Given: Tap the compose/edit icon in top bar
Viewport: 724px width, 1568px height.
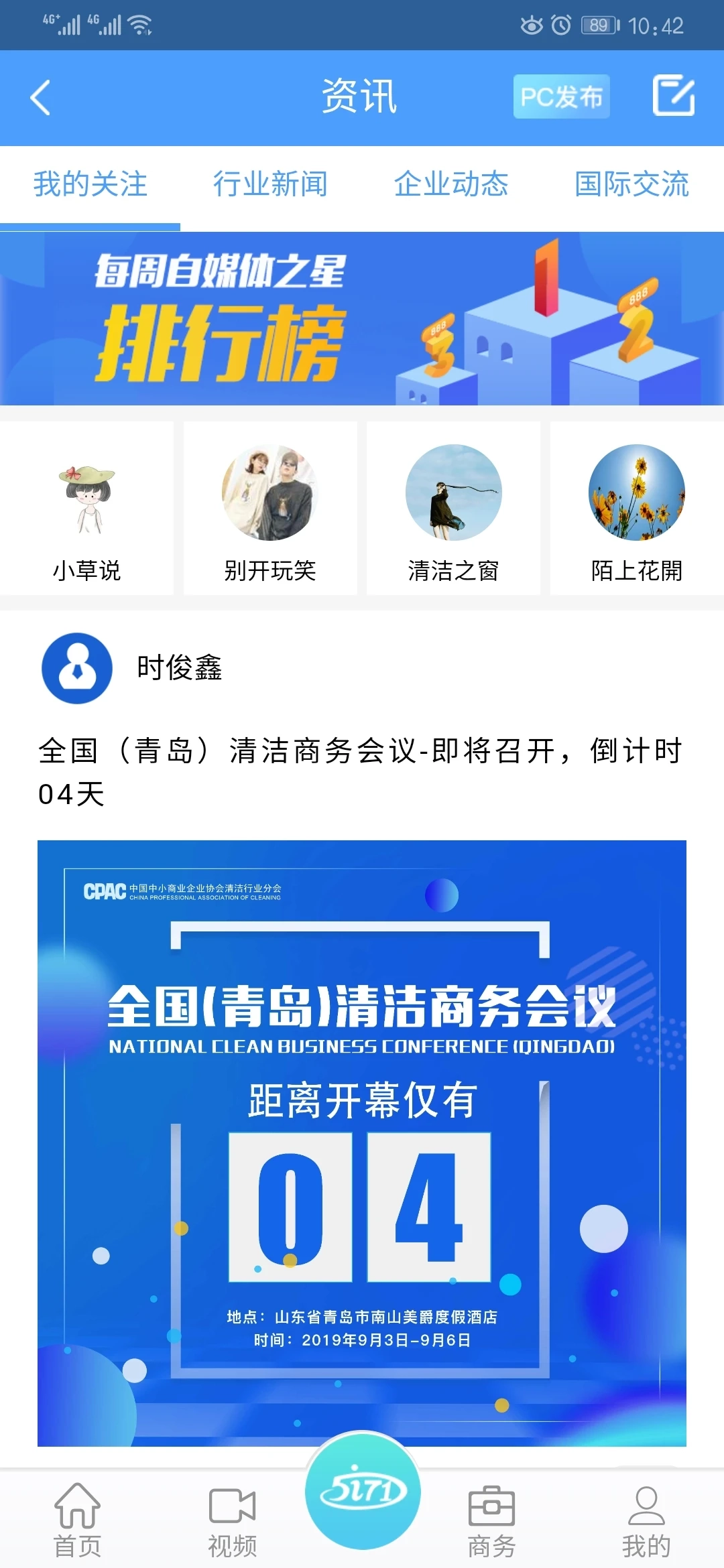Looking at the screenshot, I should click(674, 97).
